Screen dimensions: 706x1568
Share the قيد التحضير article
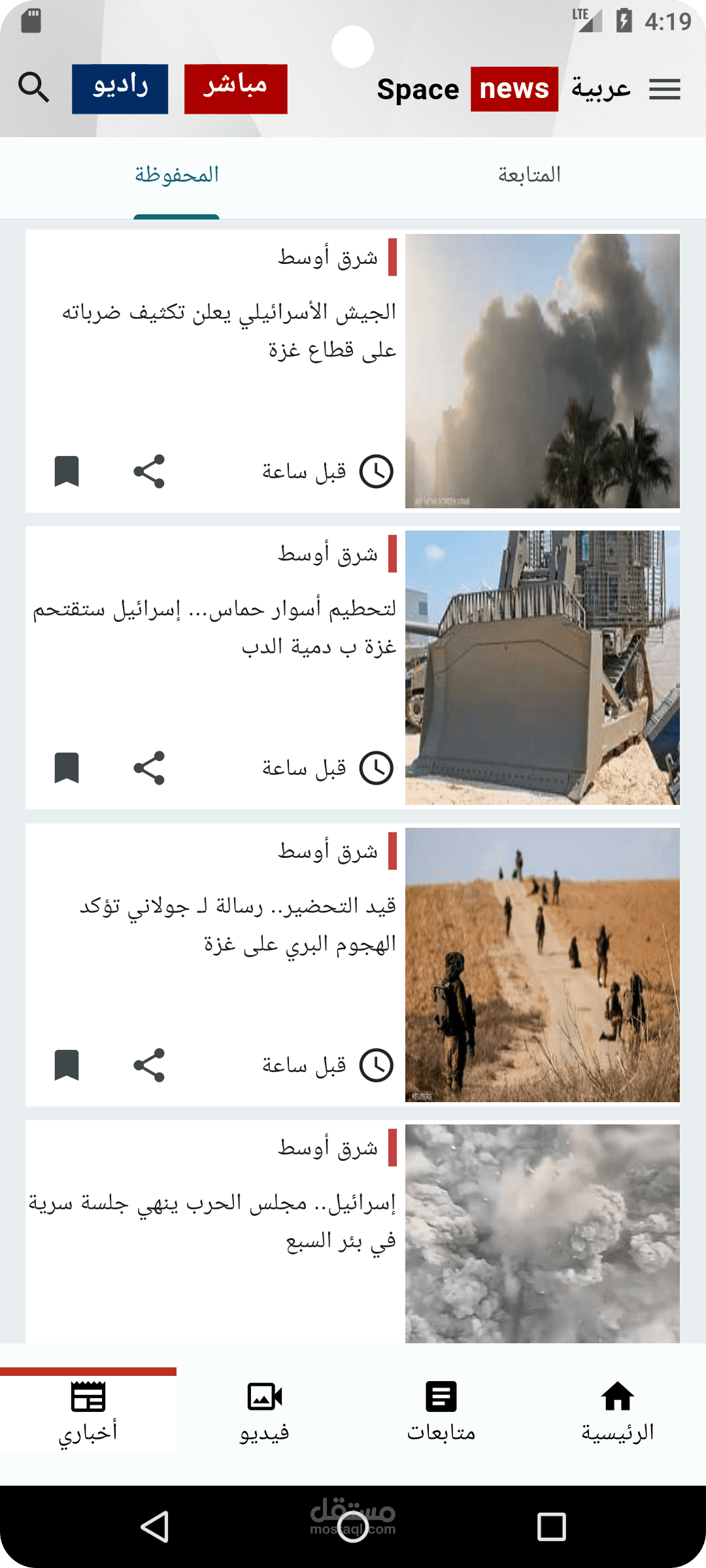(x=149, y=1065)
